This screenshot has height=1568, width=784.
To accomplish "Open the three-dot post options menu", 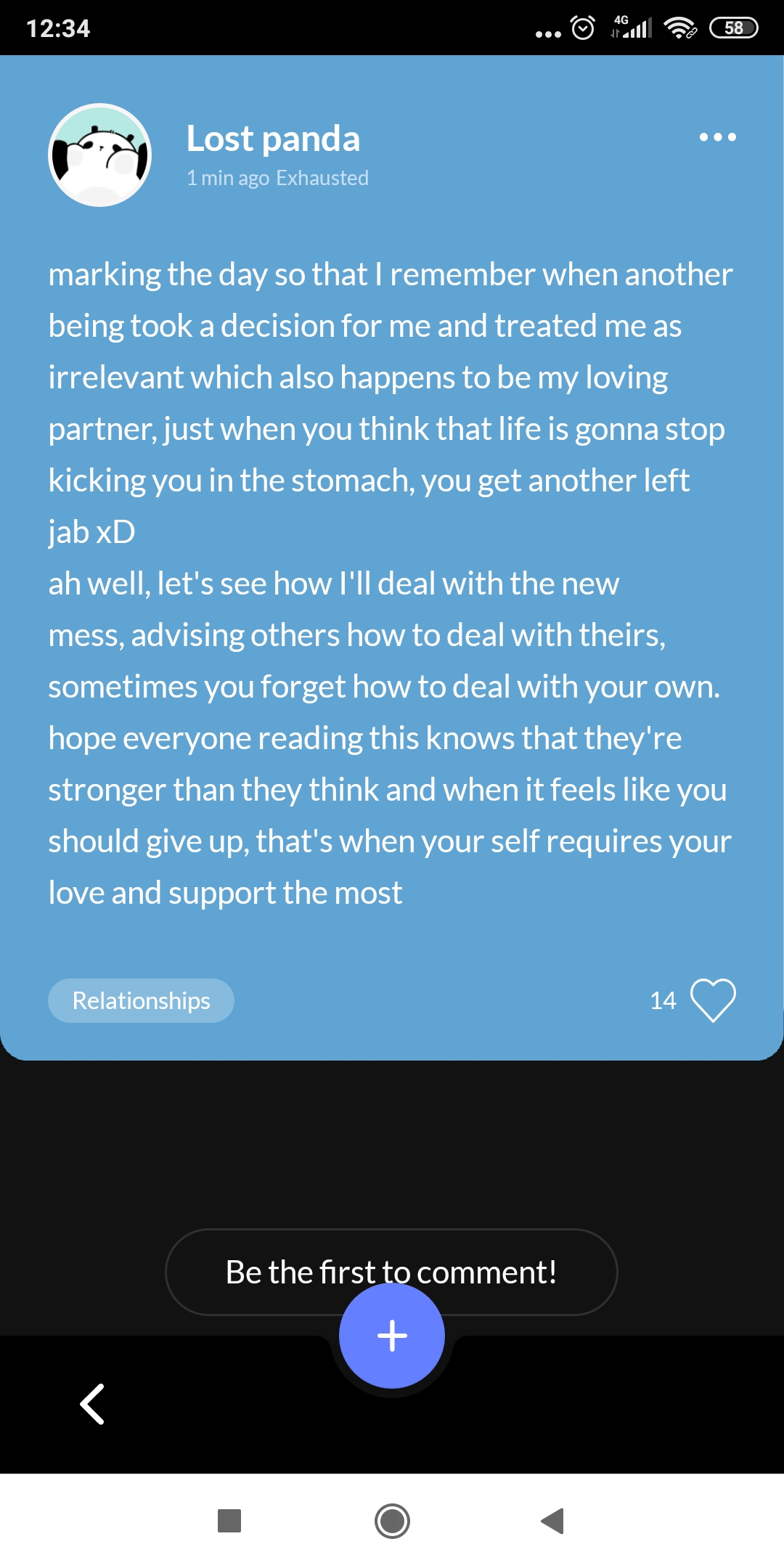I will pos(717,137).
